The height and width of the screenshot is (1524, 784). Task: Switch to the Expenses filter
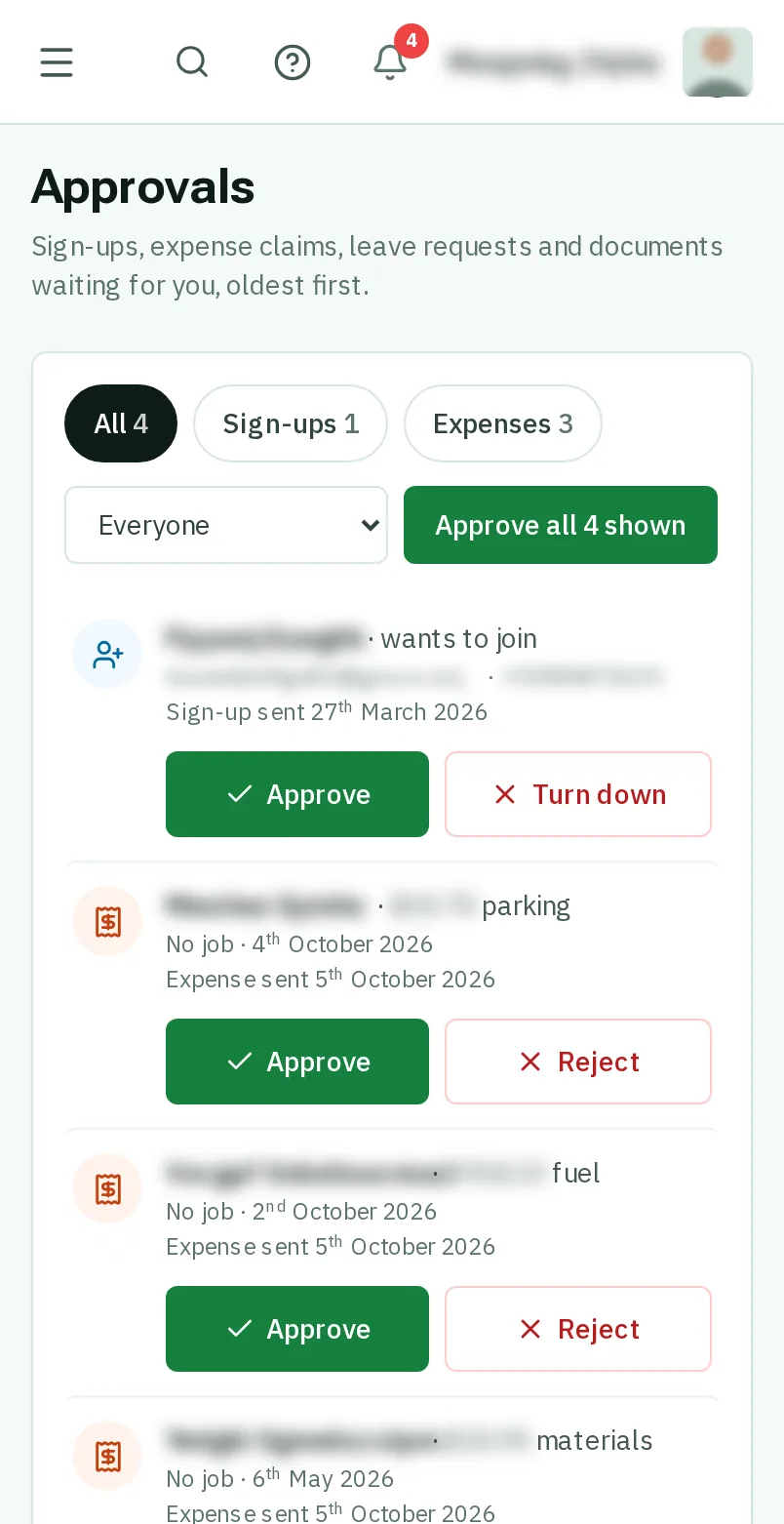click(503, 423)
